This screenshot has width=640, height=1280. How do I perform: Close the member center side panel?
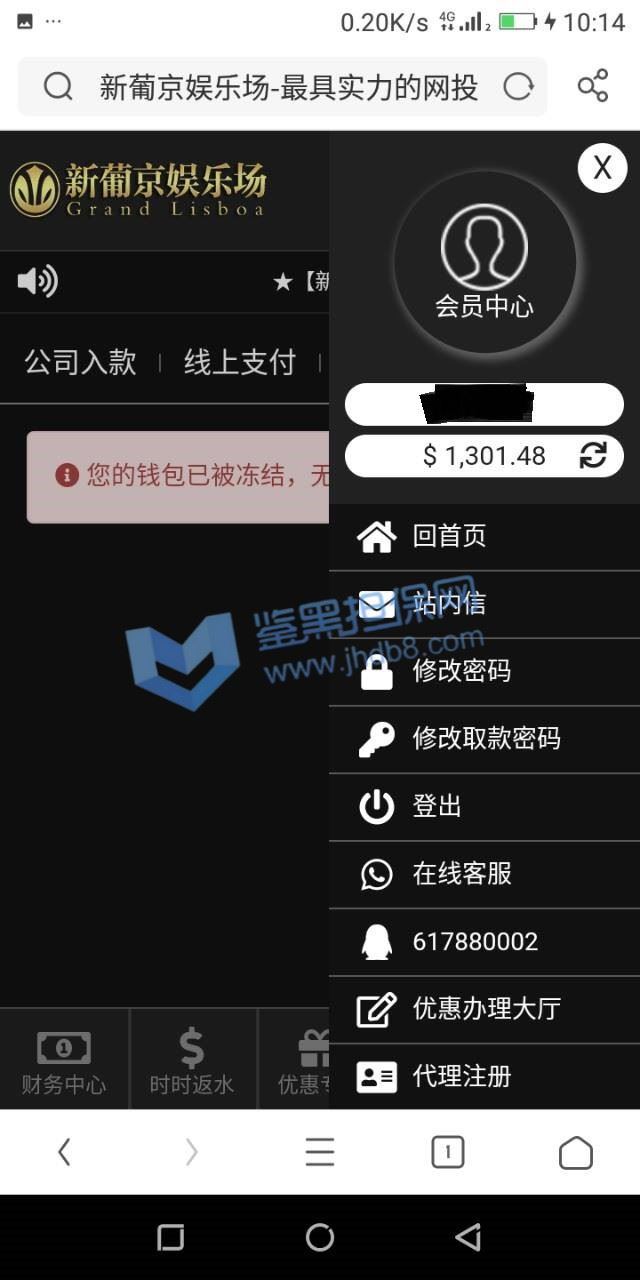pyautogui.click(x=602, y=168)
